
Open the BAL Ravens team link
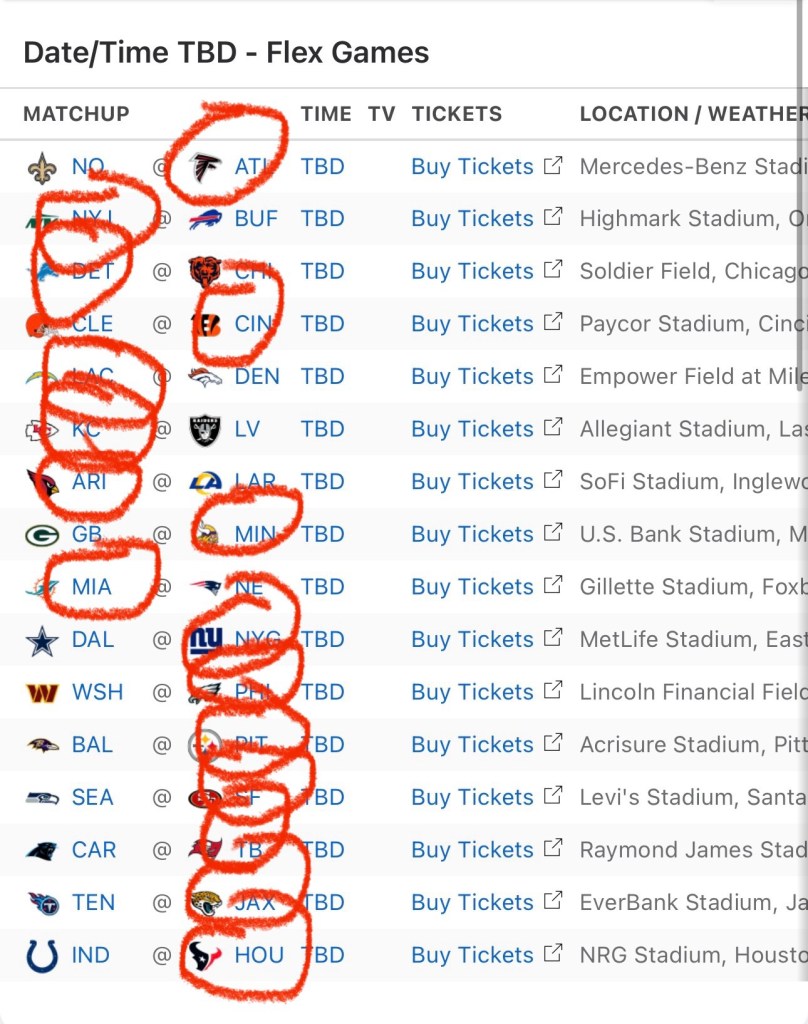[x=92, y=745]
